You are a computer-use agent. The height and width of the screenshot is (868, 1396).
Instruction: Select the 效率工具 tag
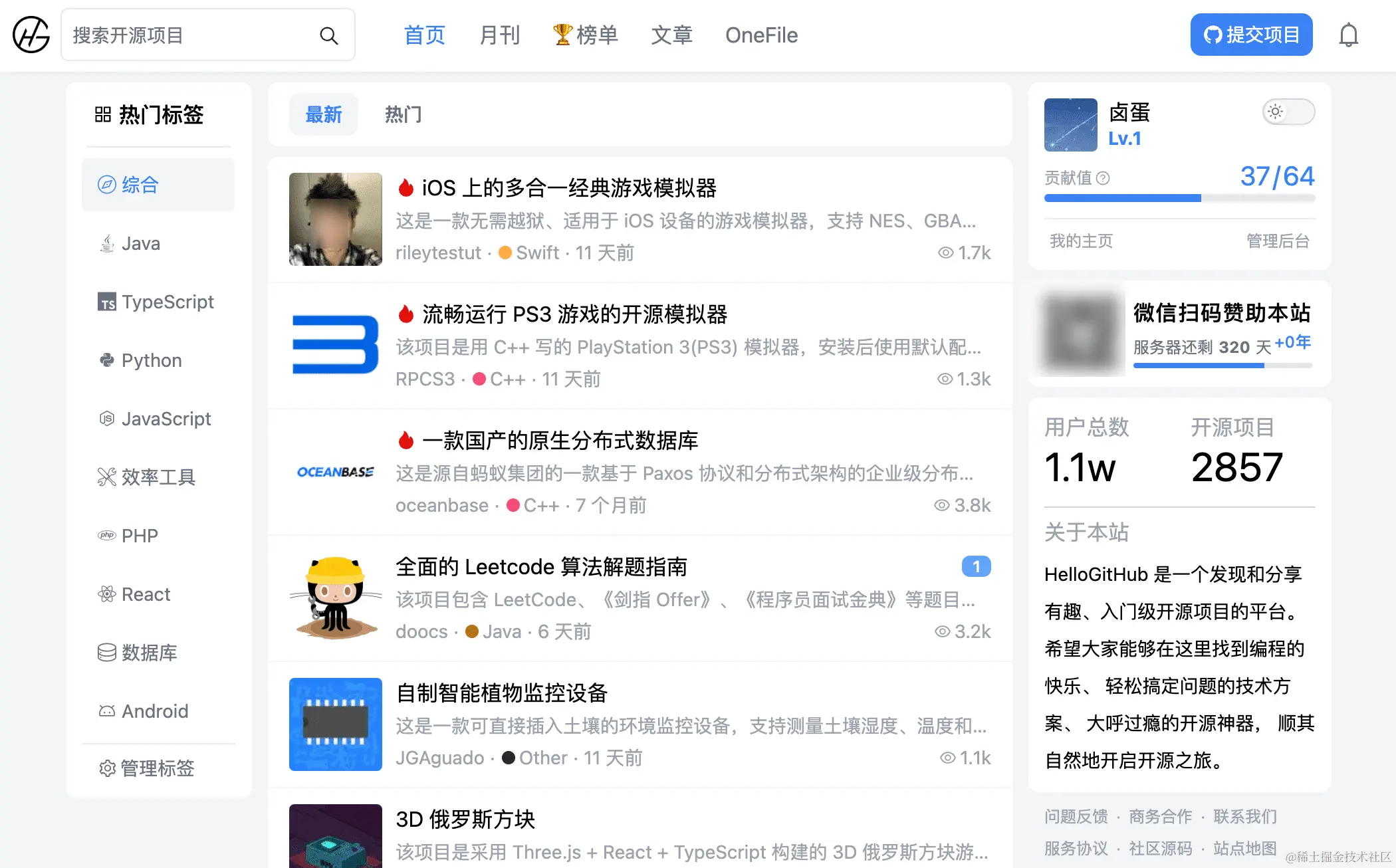click(158, 478)
